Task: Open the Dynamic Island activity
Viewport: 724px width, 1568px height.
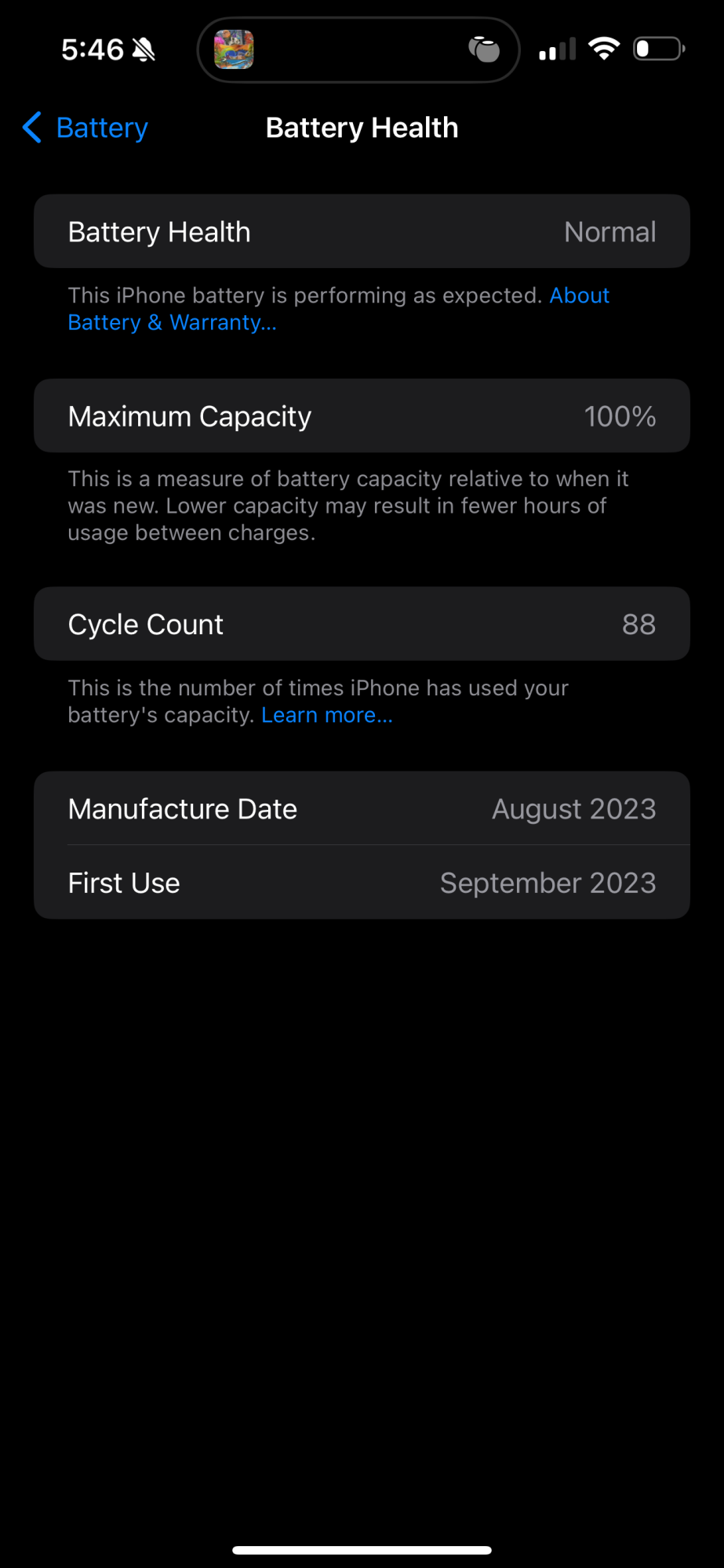Action: pyautogui.click(x=358, y=50)
